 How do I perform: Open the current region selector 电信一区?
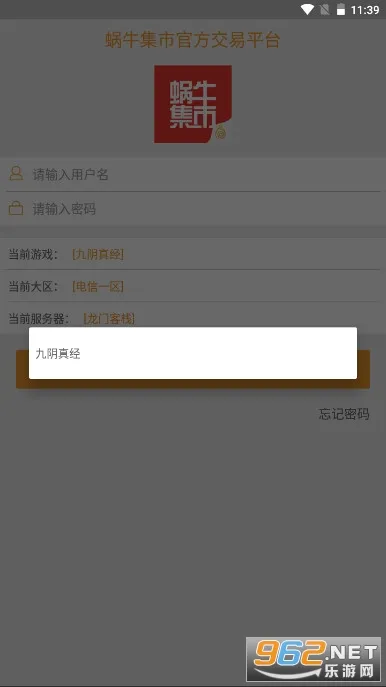click(98, 287)
